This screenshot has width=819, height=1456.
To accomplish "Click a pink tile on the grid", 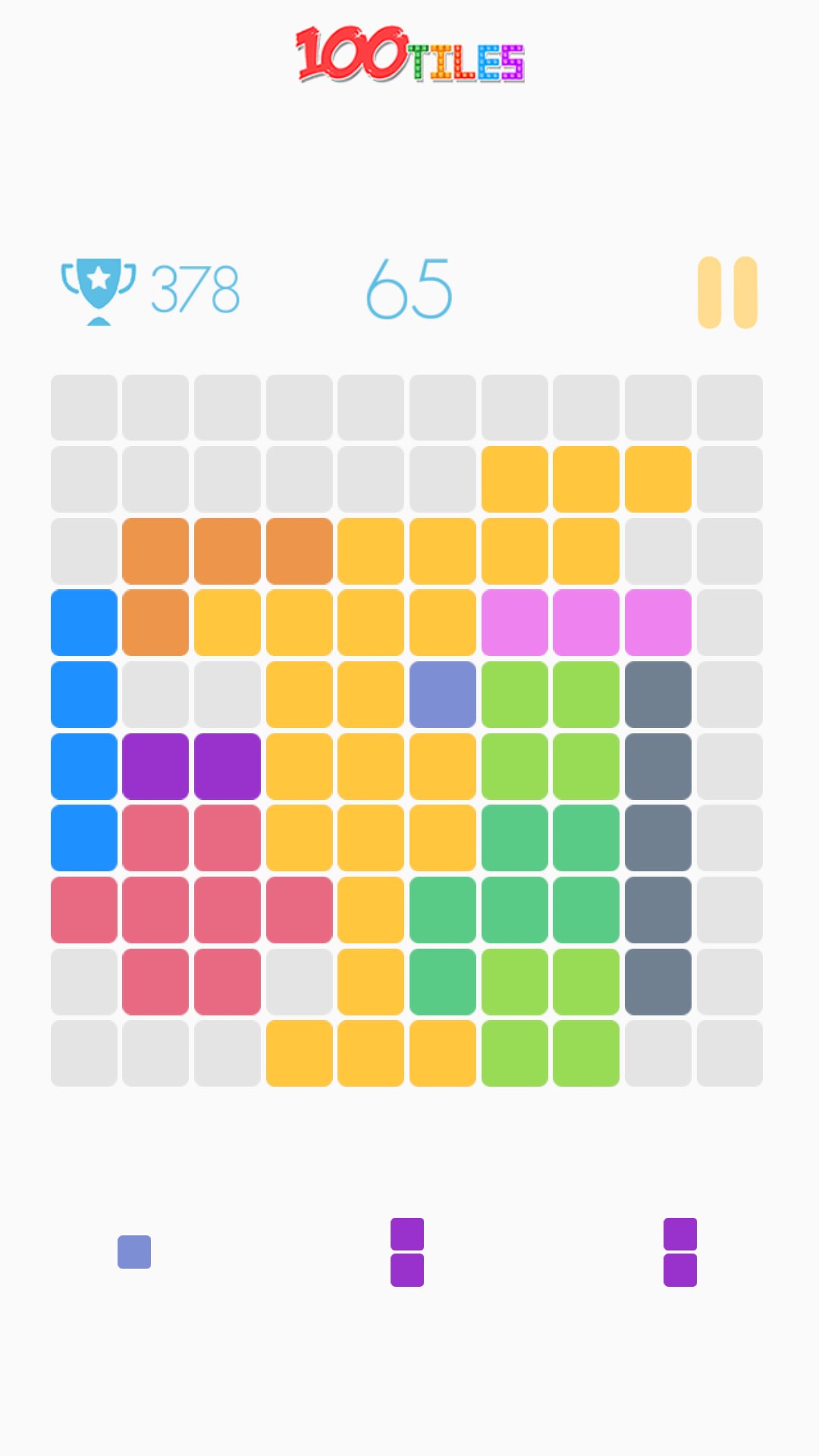I will (155, 909).
